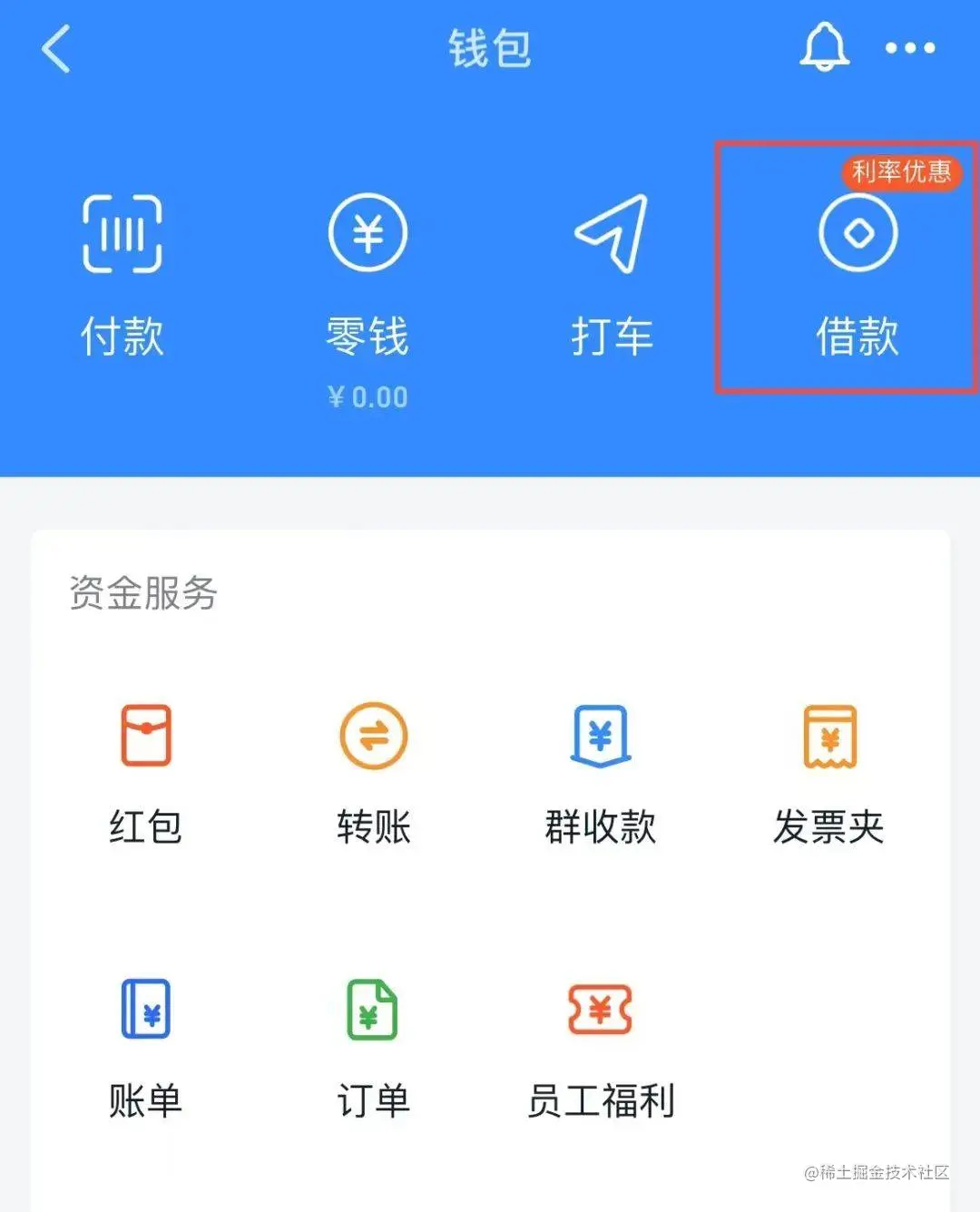Open the three-dot overflow menu
Screen dimensions: 980x1212
click(x=909, y=48)
